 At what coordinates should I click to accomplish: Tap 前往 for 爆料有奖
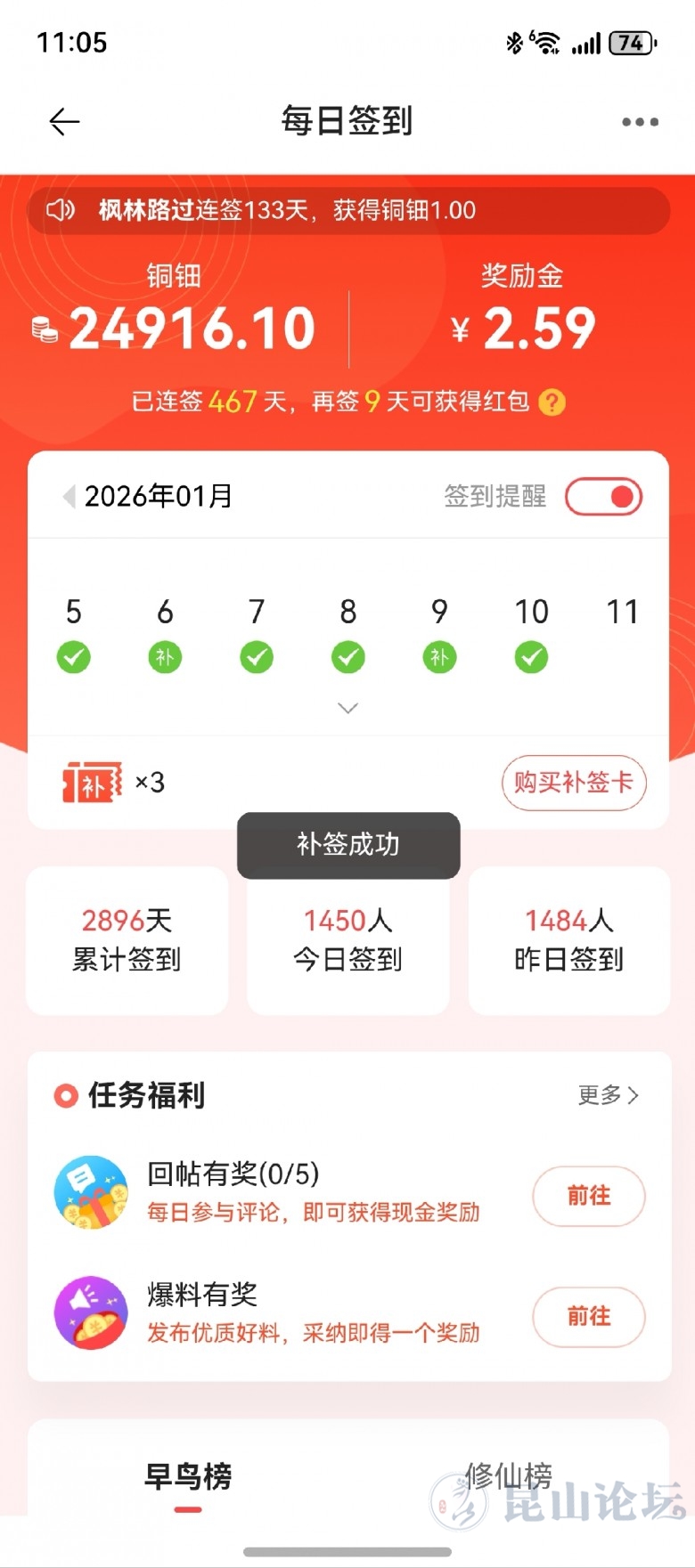tap(589, 1316)
